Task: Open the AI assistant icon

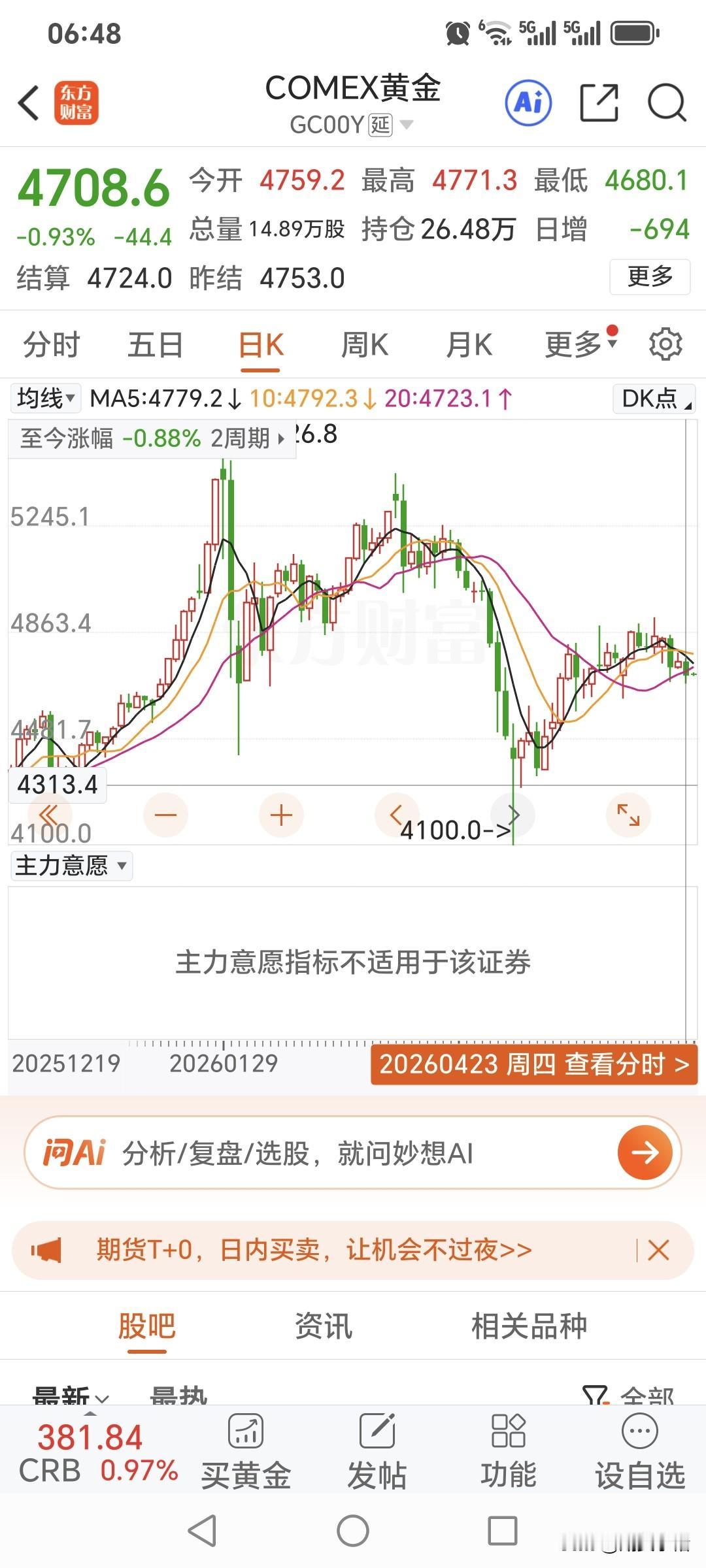Action: 527,103
